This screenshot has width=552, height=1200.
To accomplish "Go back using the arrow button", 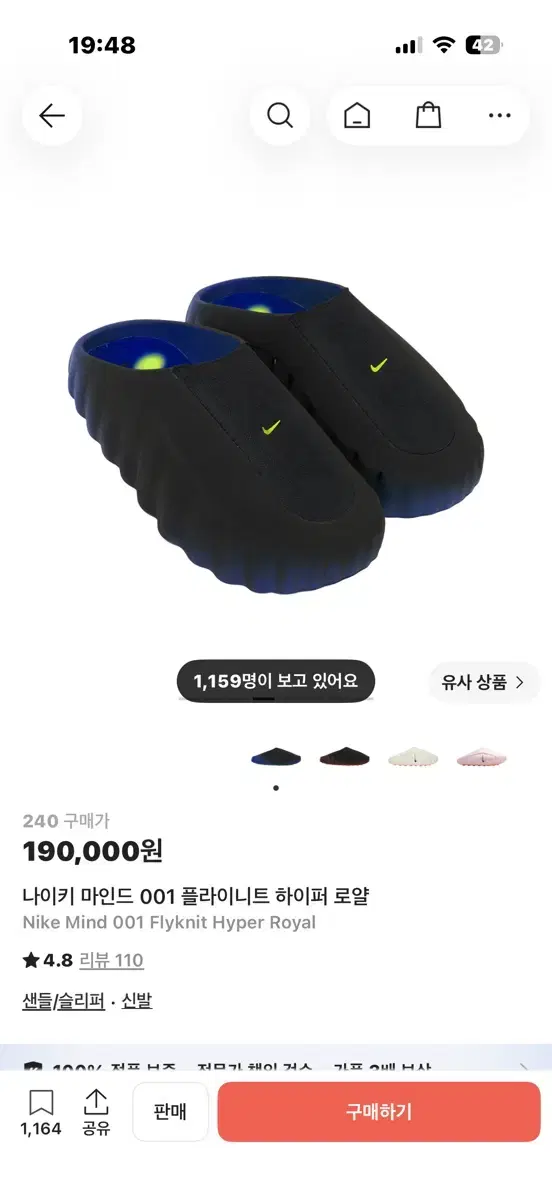I will [x=52, y=116].
